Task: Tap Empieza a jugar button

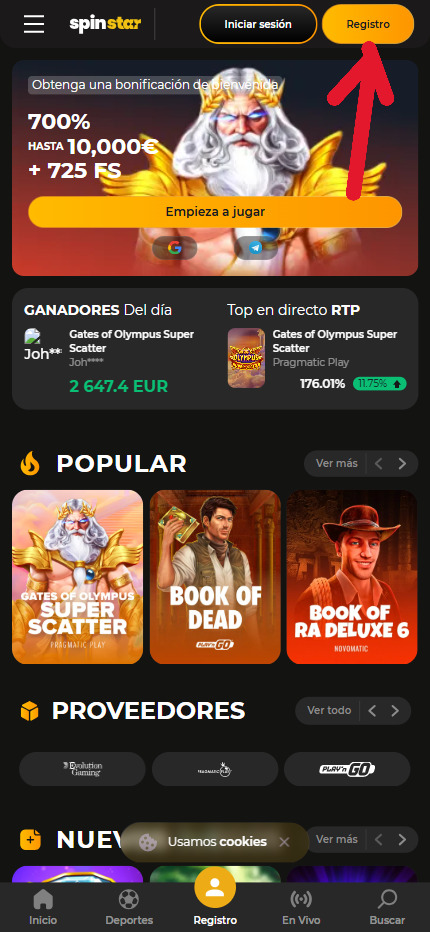Action: (215, 212)
